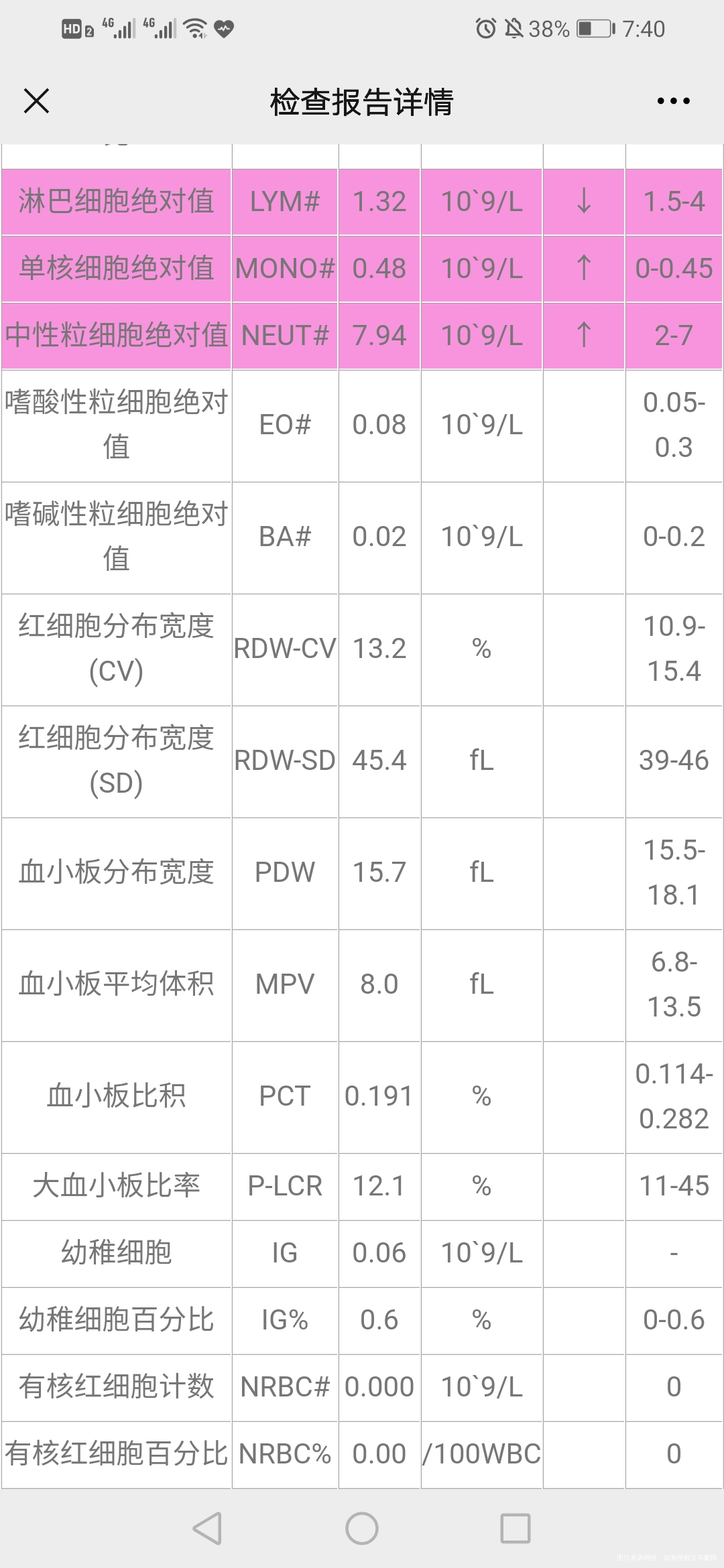Tap the up arrow beside MONO# value
The image size is (724, 1568).
(583, 269)
